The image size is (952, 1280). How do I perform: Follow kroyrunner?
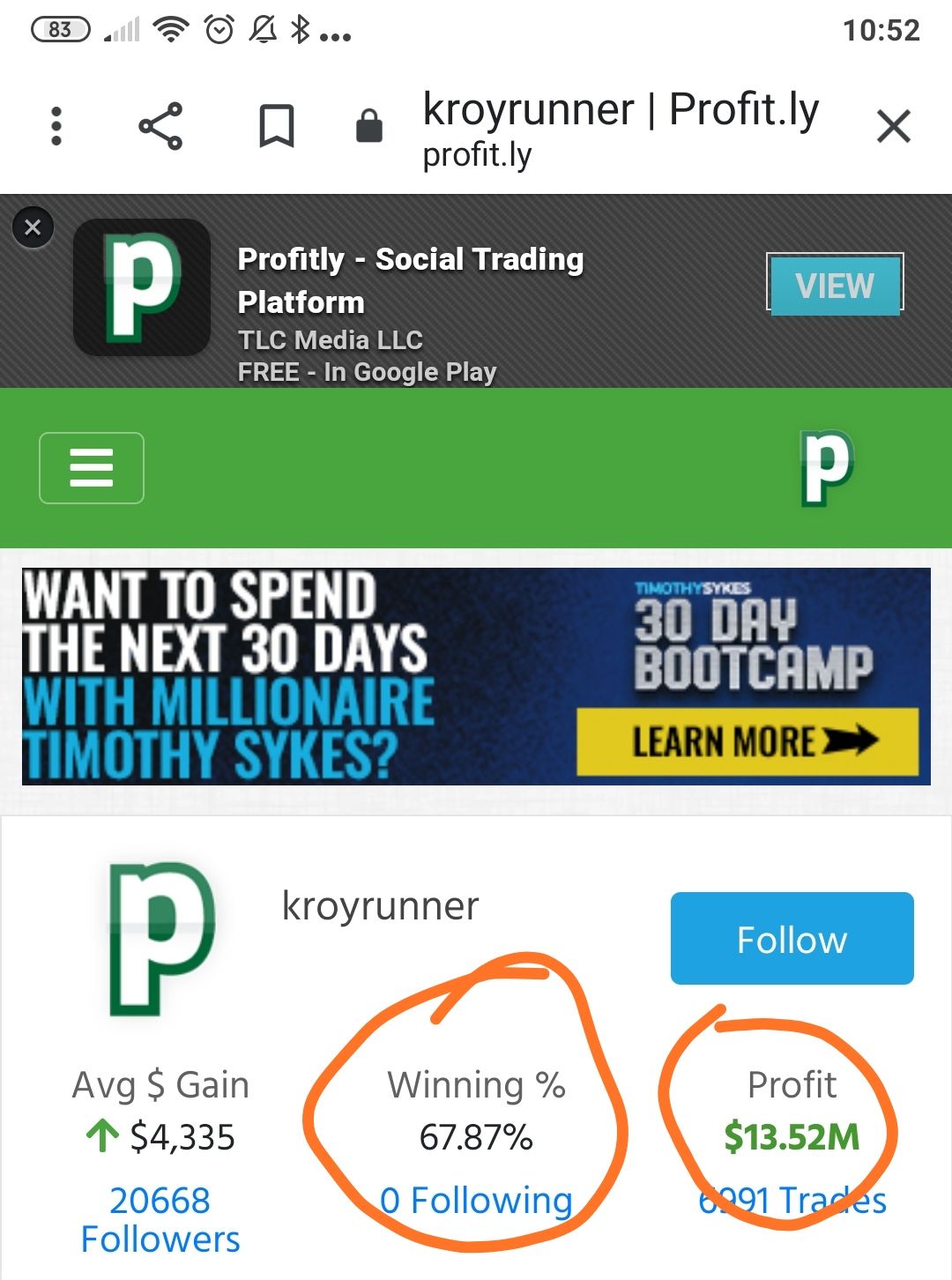pos(792,939)
